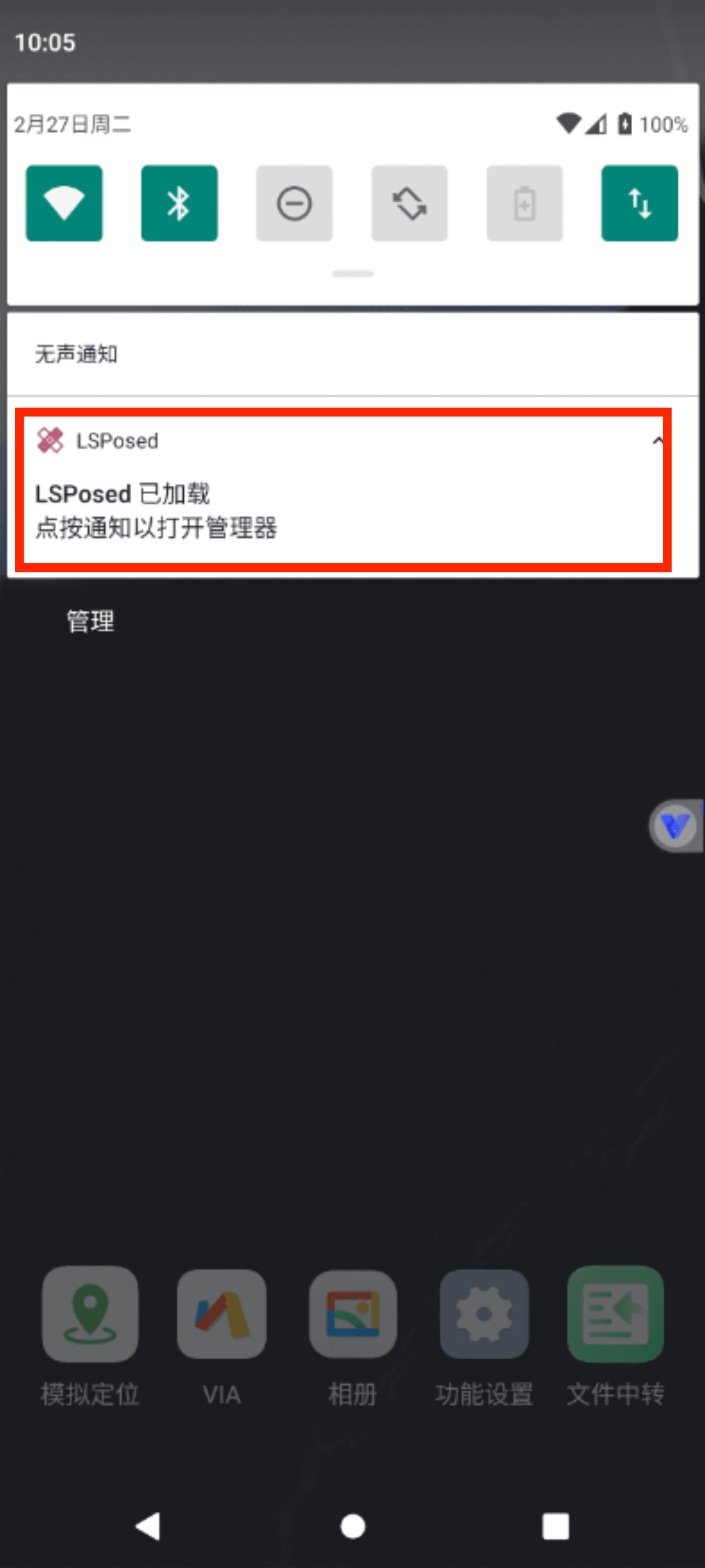
Task: Collapse the LSPosed notification chevron
Action: coord(657,441)
